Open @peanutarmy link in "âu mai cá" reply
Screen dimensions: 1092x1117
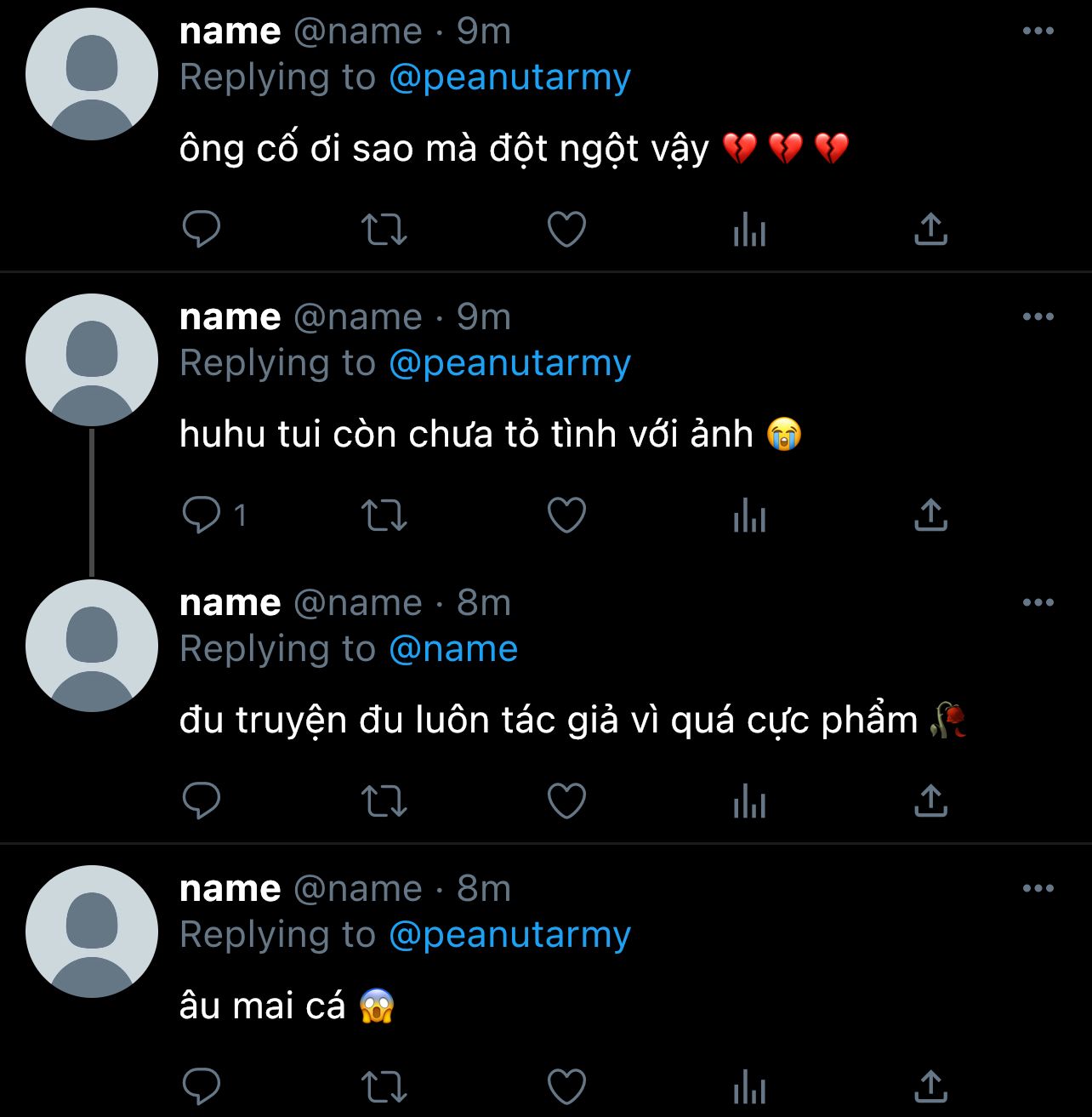[x=509, y=935]
